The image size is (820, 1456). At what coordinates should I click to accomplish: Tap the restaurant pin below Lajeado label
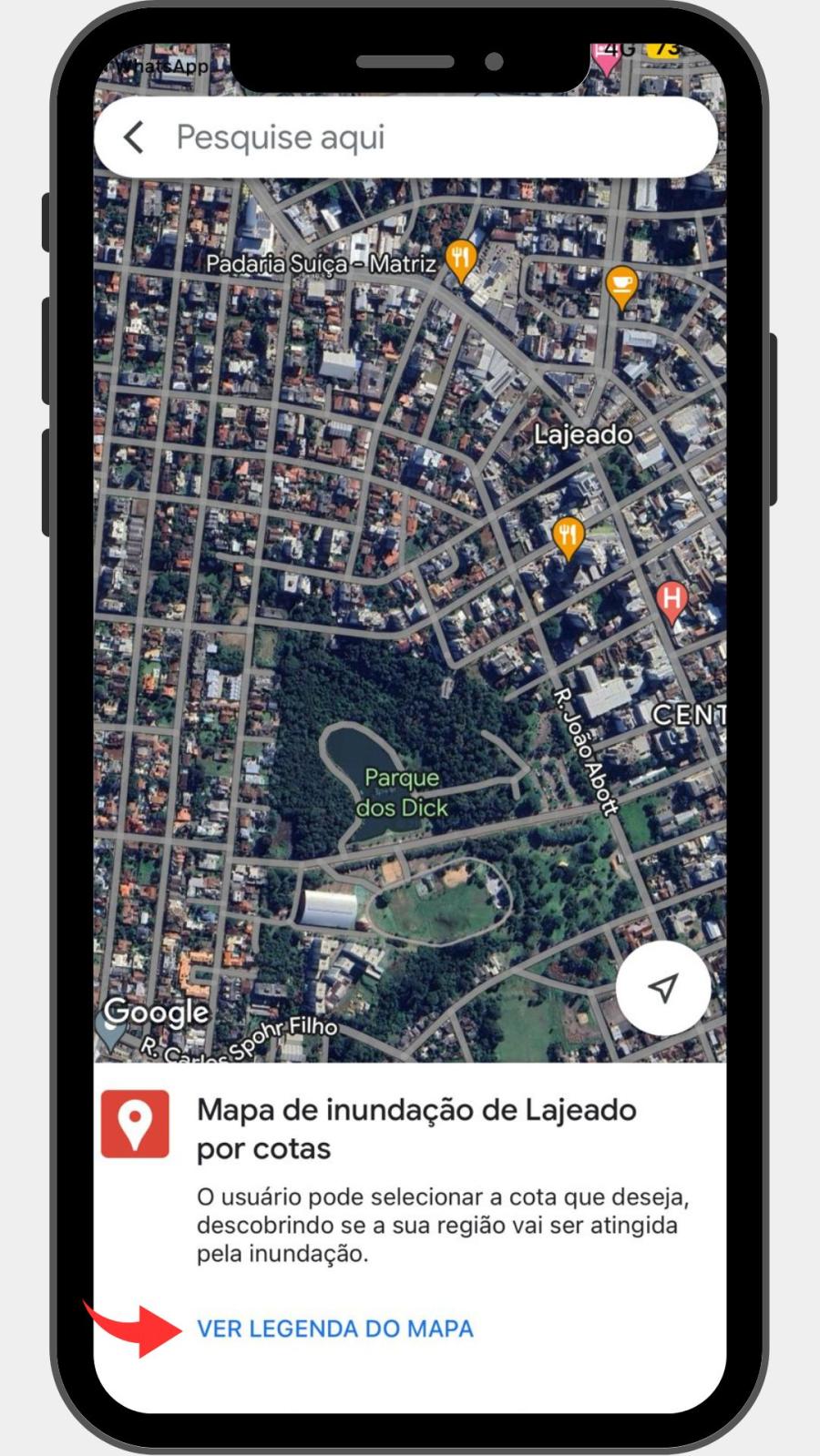568,535
